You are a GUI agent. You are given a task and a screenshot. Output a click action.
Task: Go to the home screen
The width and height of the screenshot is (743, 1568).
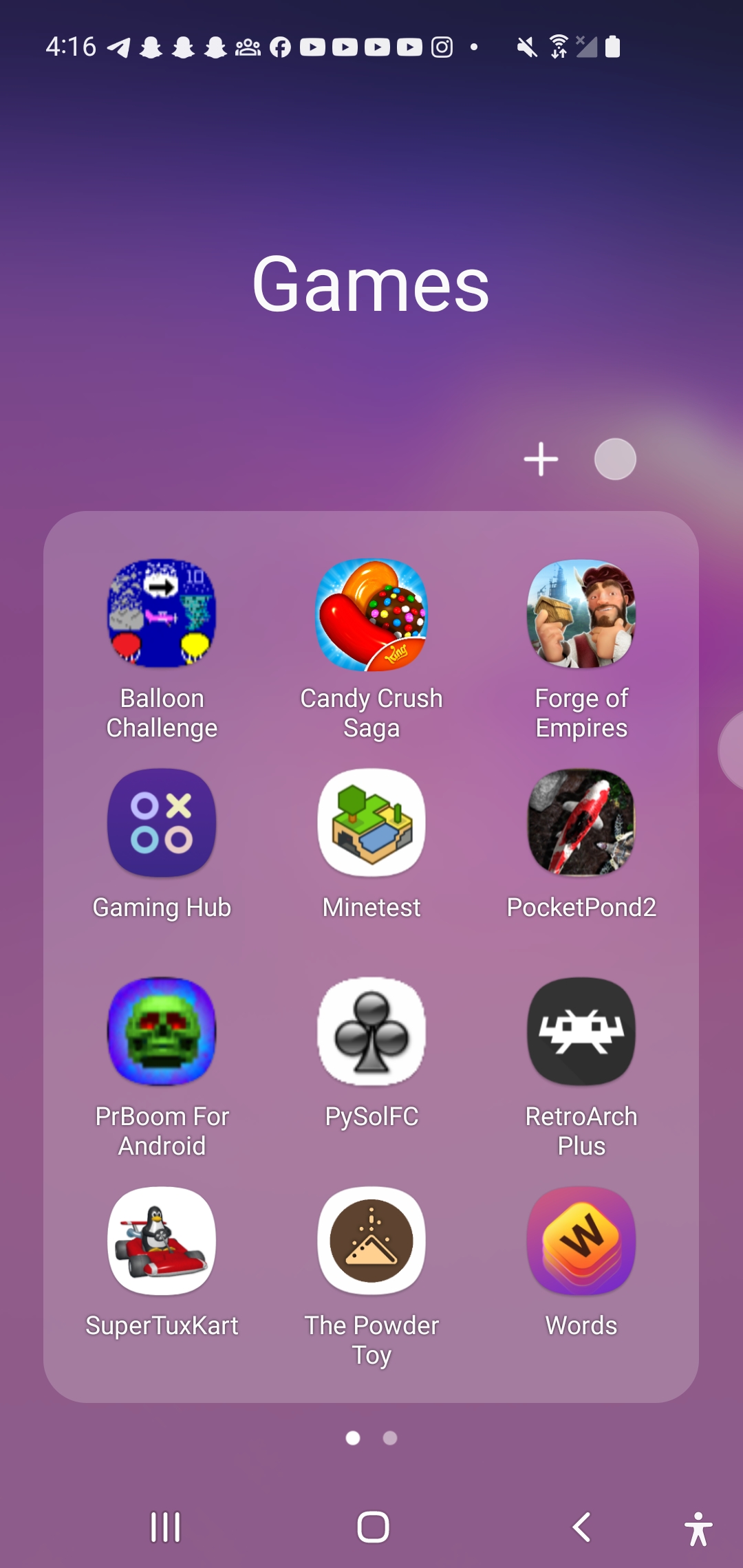tap(373, 1527)
